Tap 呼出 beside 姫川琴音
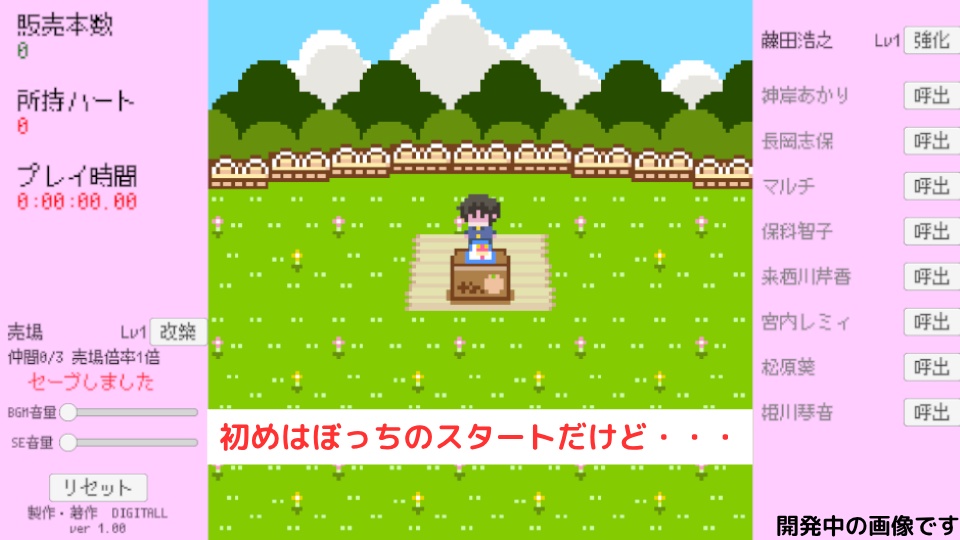 [930, 412]
